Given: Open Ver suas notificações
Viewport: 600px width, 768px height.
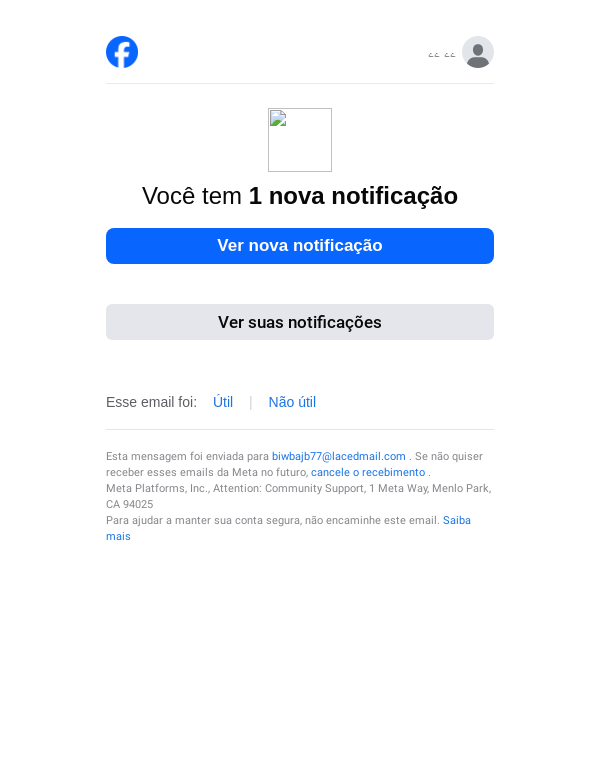Looking at the screenshot, I should click(300, 322).
